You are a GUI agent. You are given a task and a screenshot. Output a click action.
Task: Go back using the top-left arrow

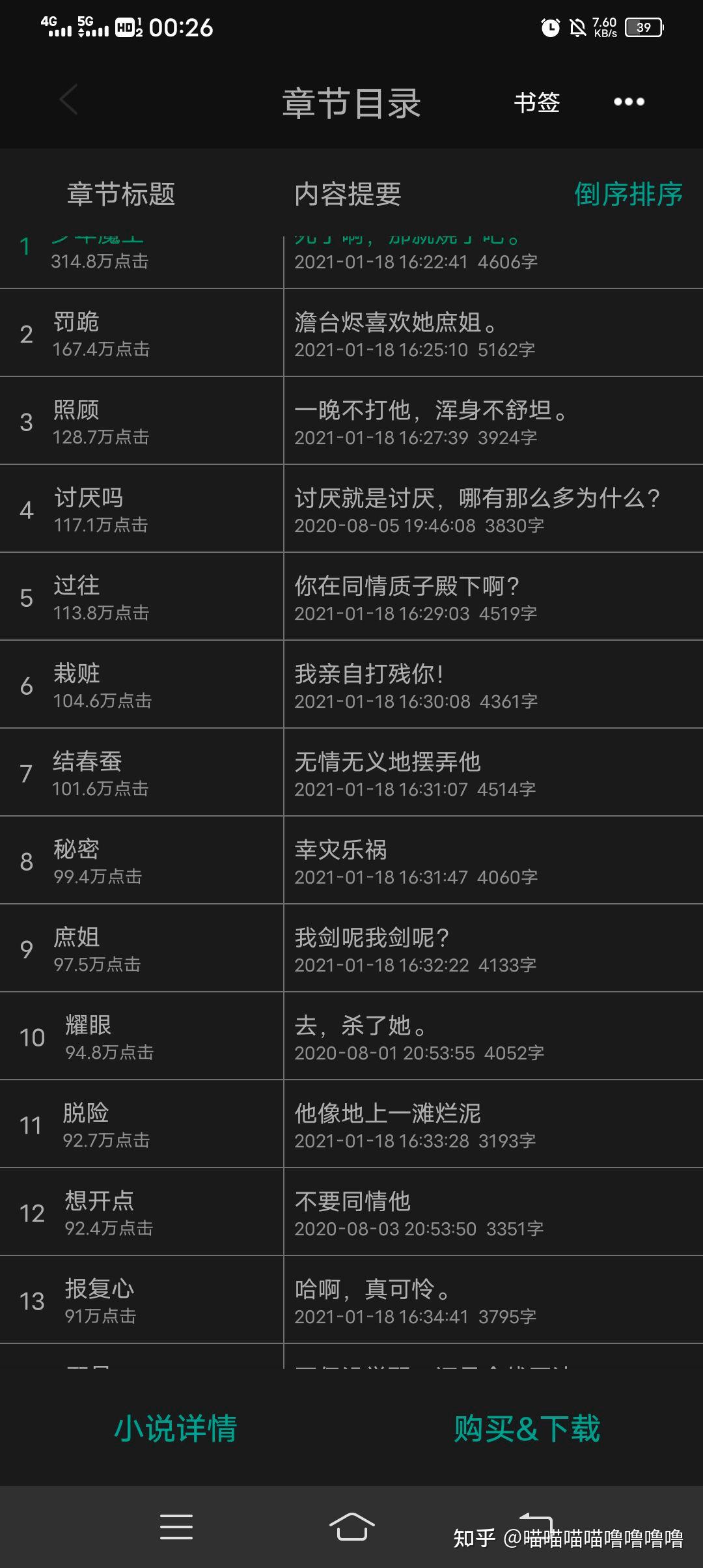[68, 100]
